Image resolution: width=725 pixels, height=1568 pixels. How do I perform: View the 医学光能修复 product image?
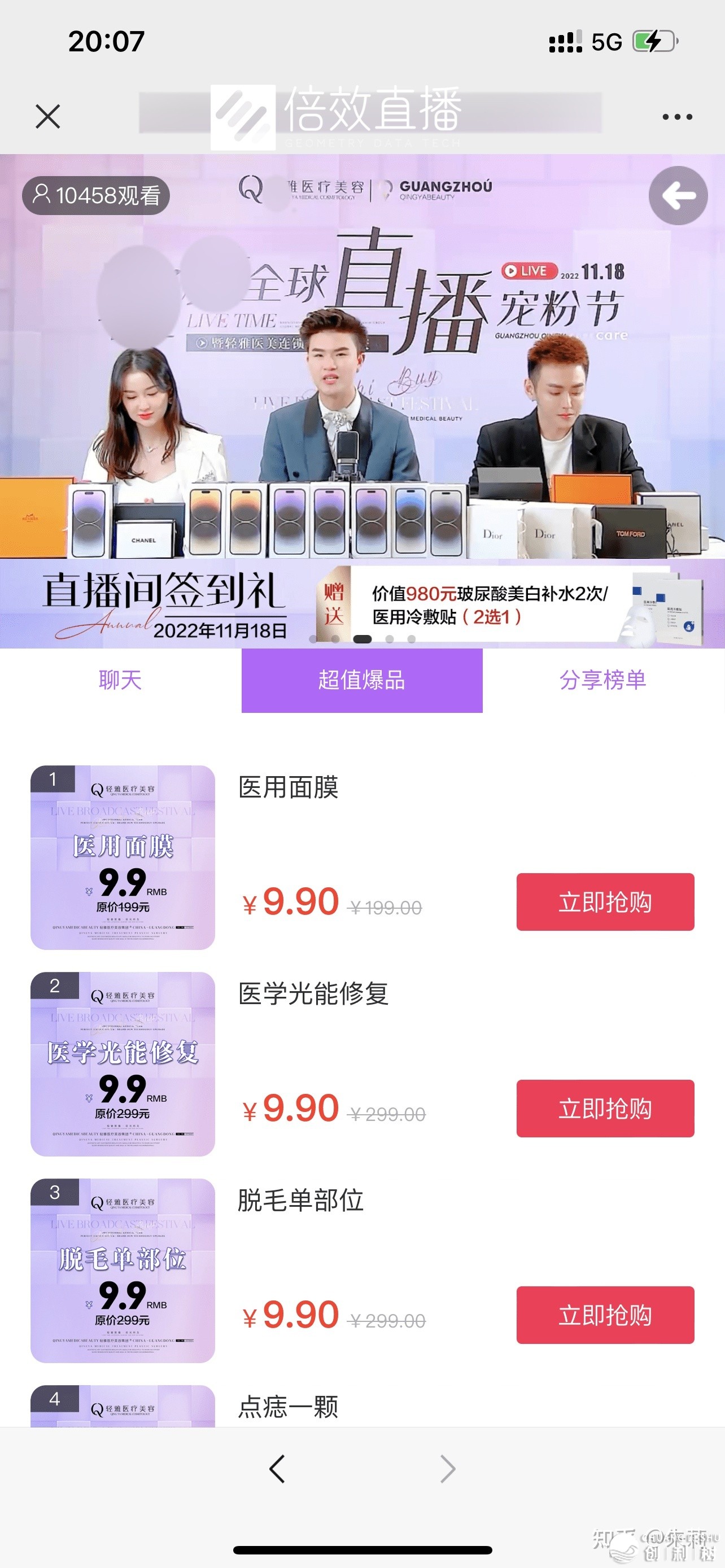(x=123, y=1063)
